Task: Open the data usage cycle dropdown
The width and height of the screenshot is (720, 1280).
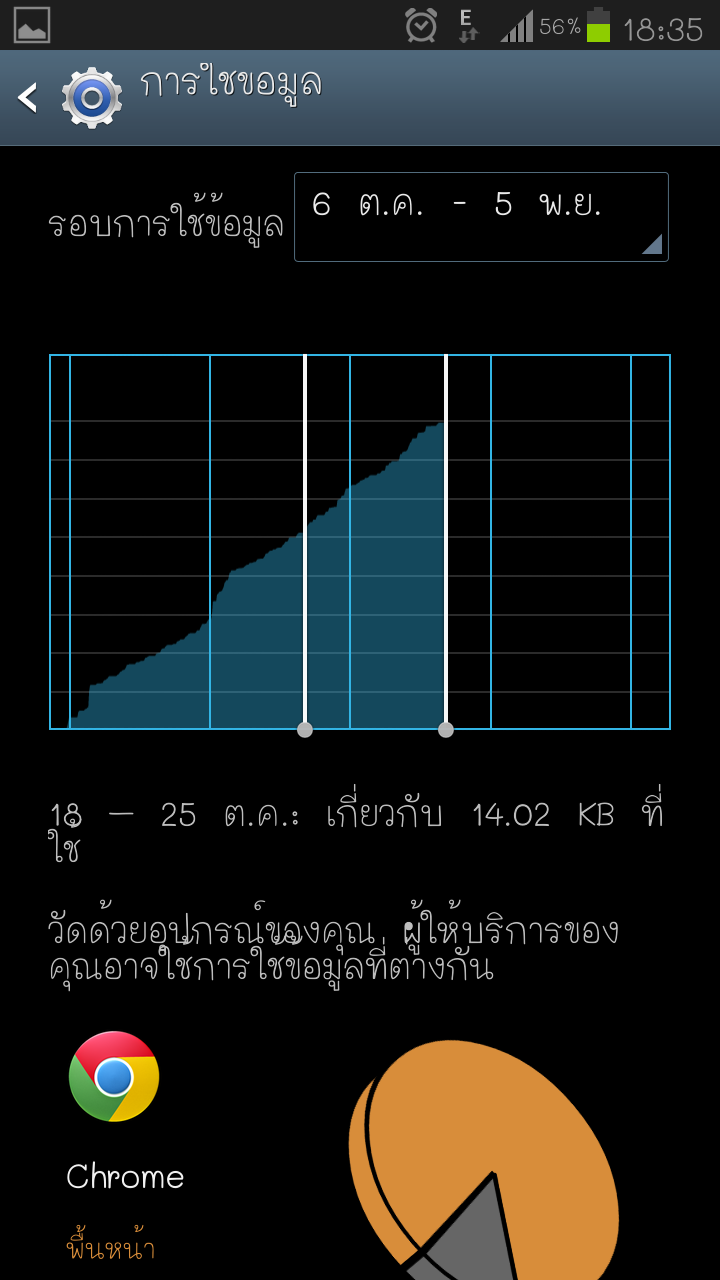Action: click(481, 217)
